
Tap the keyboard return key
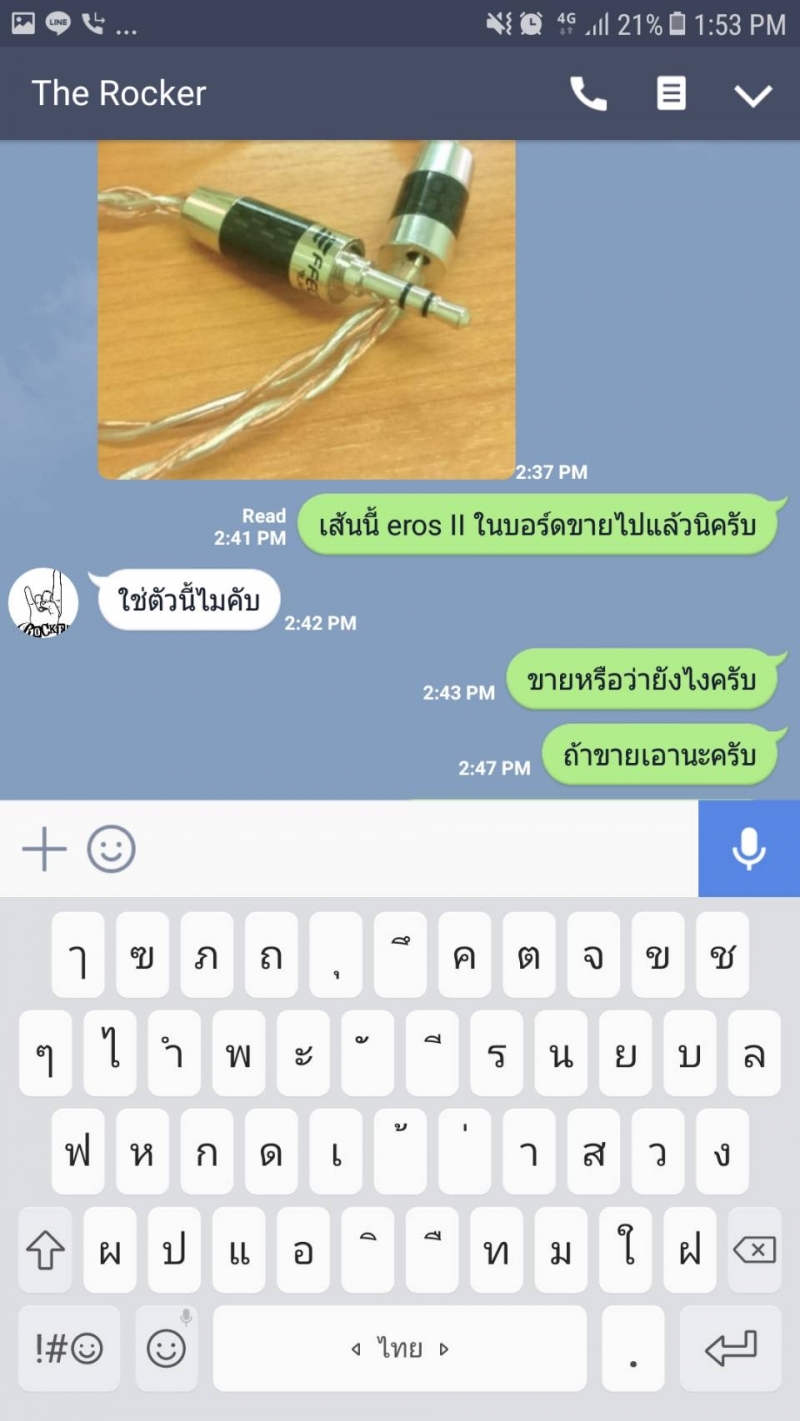(730, 1349)
